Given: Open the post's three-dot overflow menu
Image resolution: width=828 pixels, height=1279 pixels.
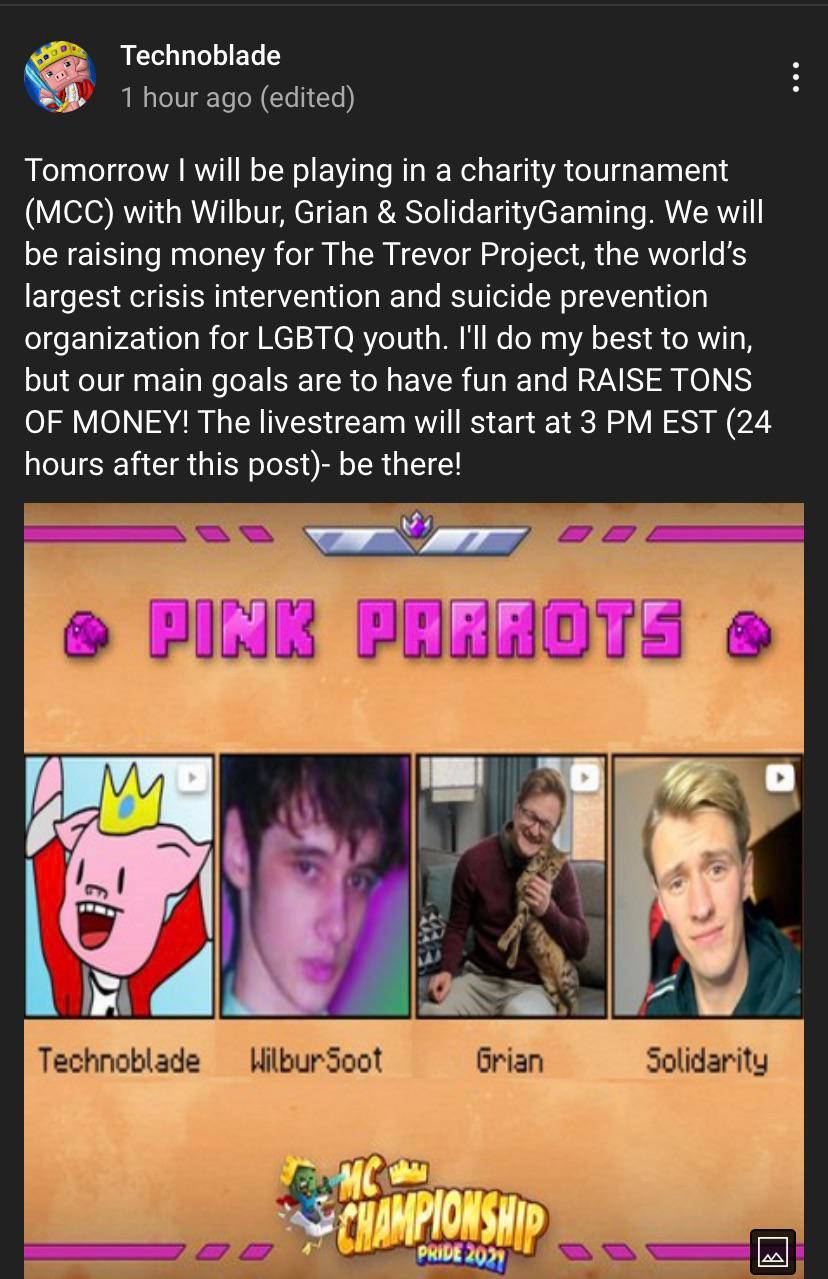Looking at the screenshot, I should 795,77.
